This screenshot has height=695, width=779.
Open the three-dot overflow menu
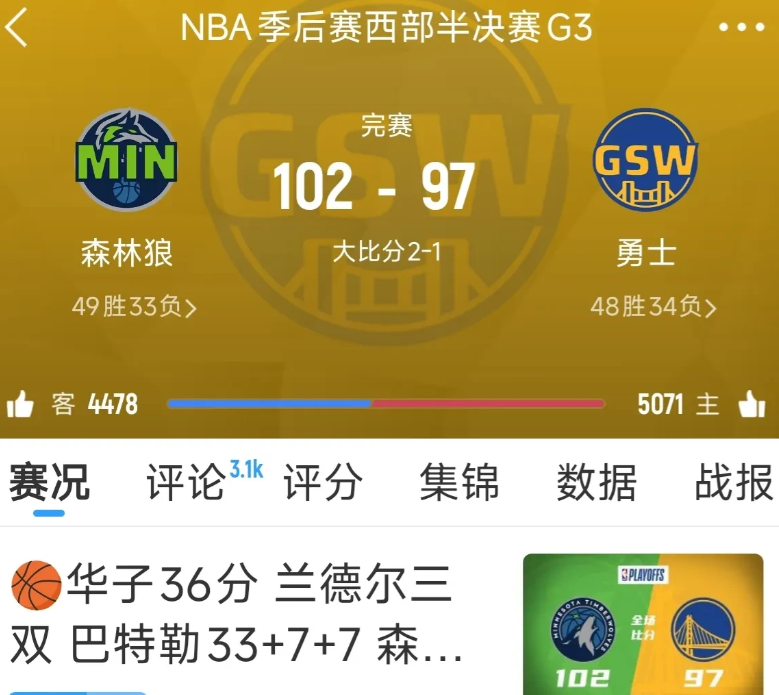pos(740,28)
